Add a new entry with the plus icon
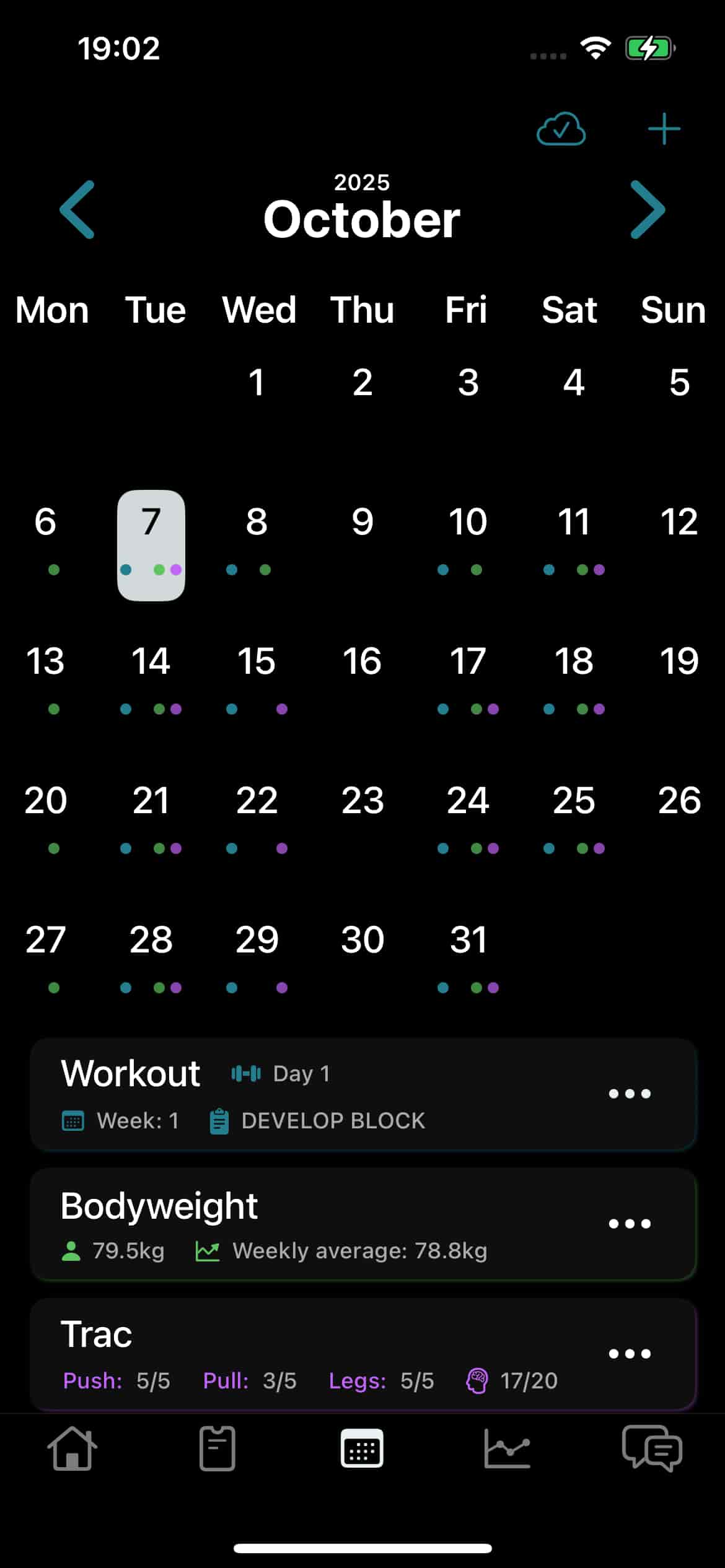Viewport: 725px width, 1568px height. [664, 129]
